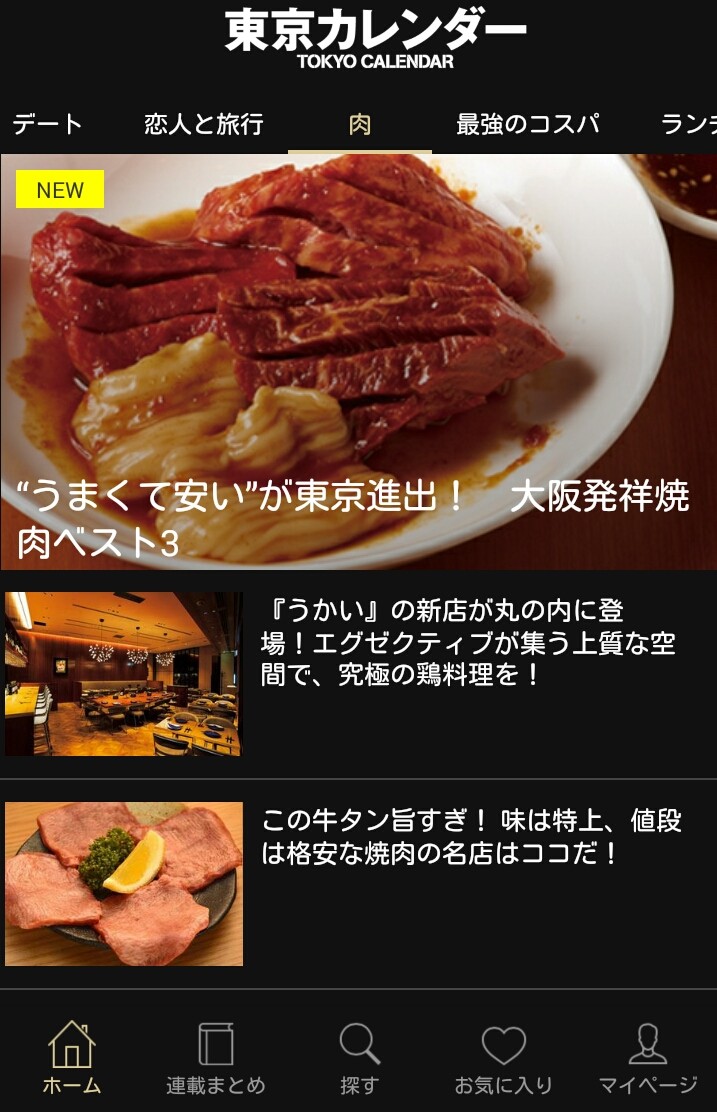The height and width of the screenshot is (1112, 717).
Task: Switch to the ランチ tab
Action: point(688,125)
